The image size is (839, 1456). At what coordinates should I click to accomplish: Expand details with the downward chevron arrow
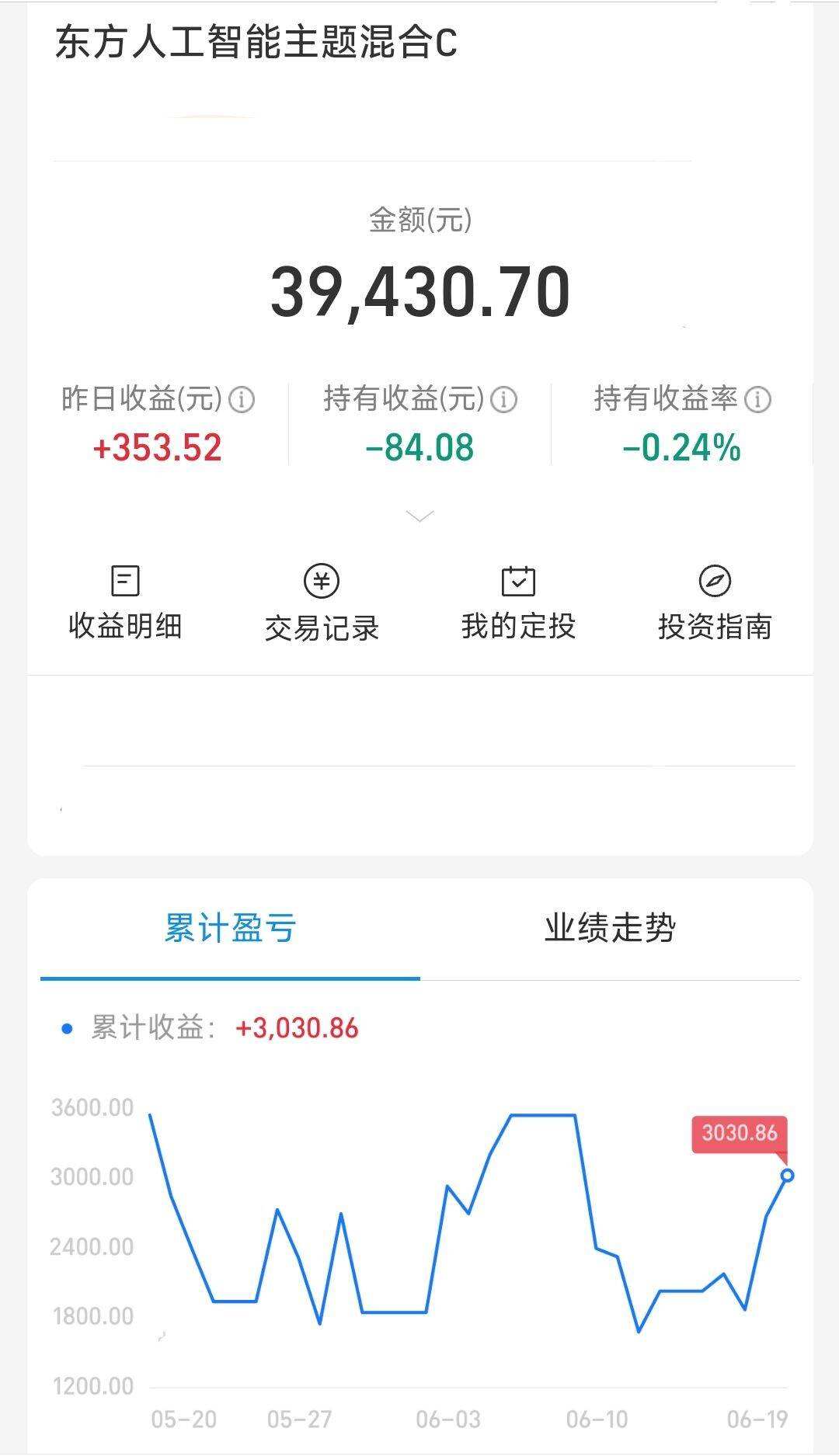419,516
